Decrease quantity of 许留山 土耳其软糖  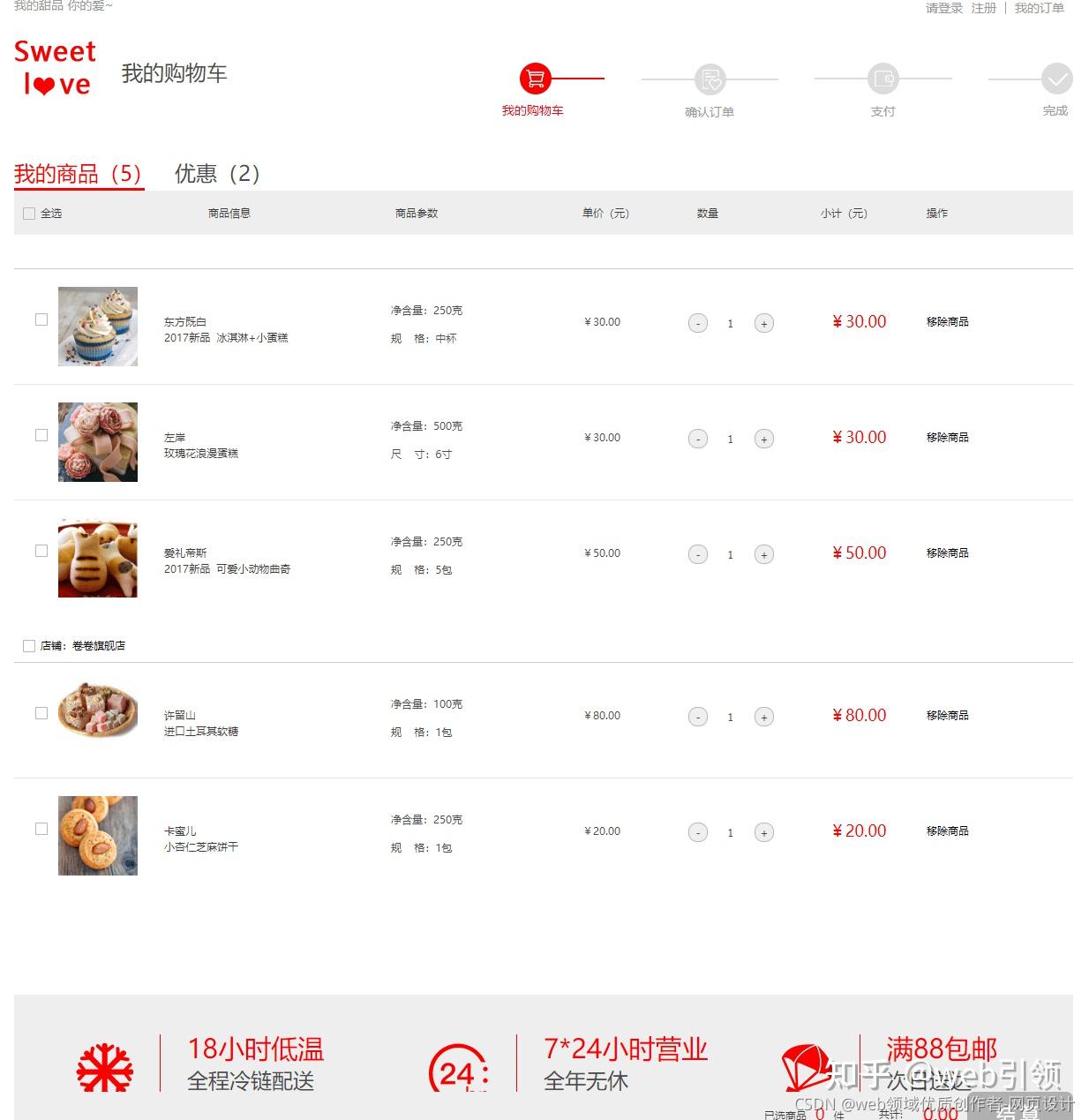pyautogui.click(x=698, y=718)
